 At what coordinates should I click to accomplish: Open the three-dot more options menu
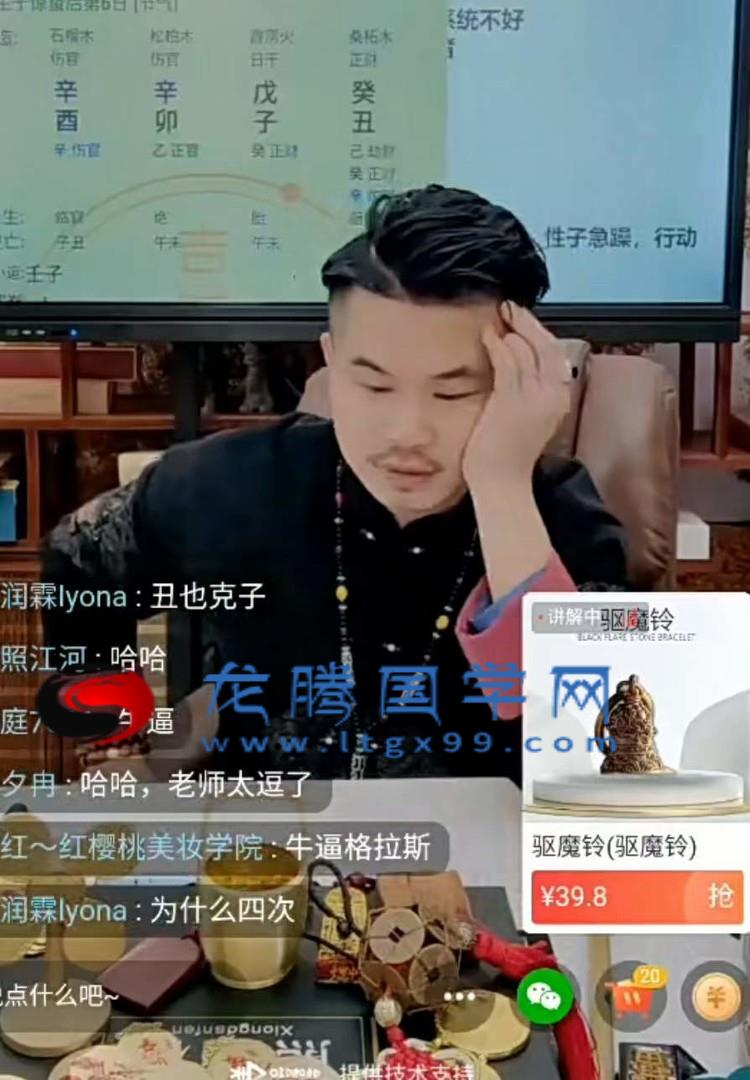click(460, 996)
